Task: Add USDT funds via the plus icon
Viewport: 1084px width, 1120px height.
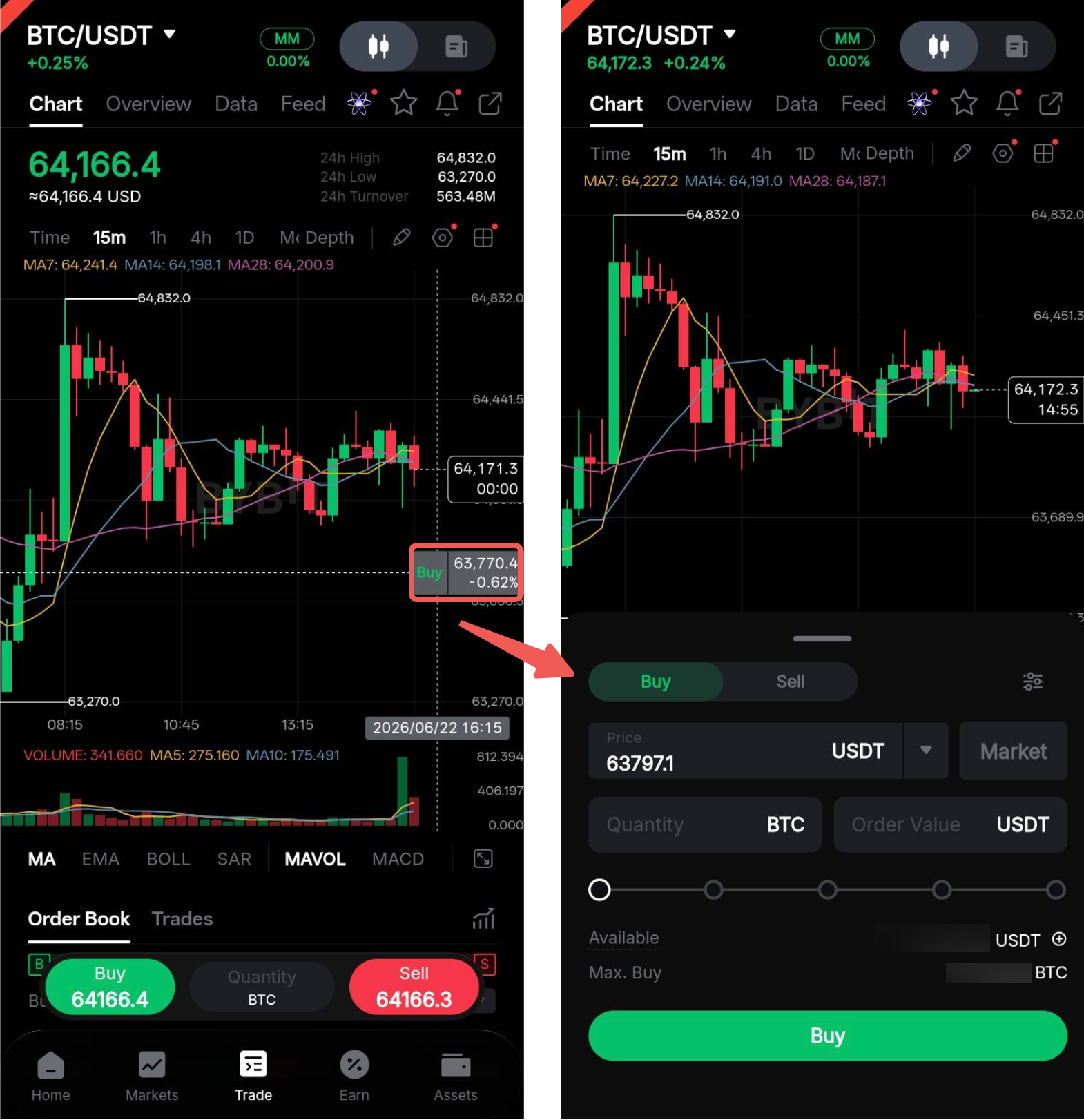Action: pyautogui.click(x=1059, y=939)
